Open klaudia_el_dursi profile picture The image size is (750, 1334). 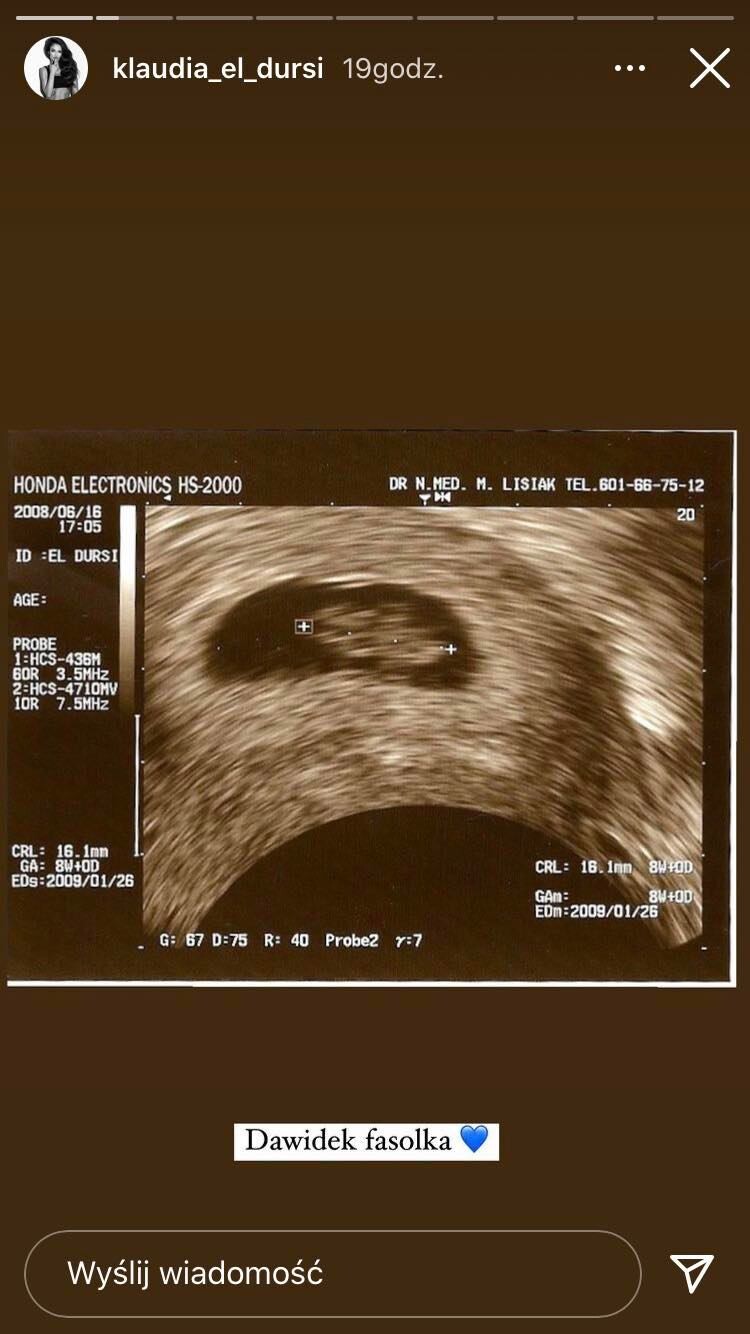coord(56,68)
